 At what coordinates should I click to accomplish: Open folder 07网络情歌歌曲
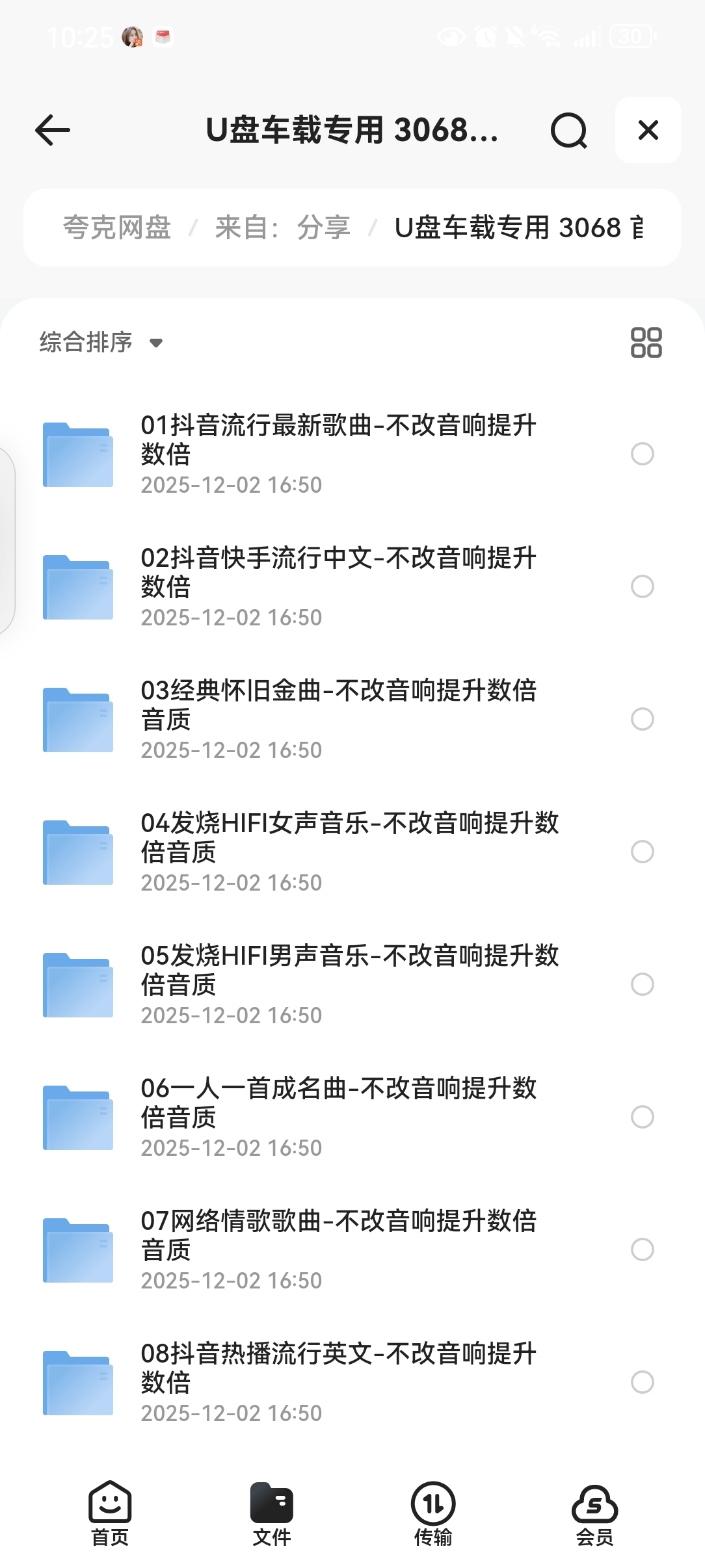coord(338,1249)
